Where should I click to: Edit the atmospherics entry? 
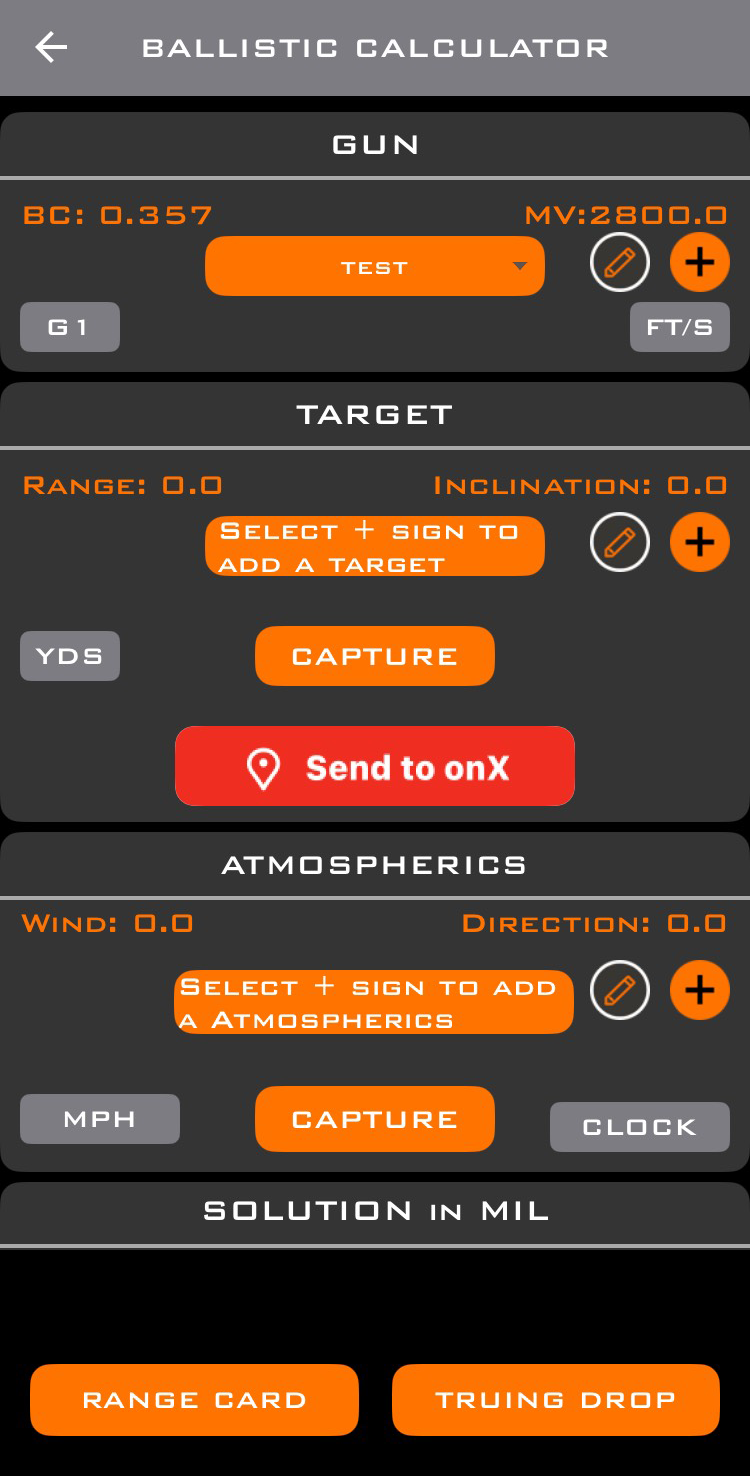(620, 990)
